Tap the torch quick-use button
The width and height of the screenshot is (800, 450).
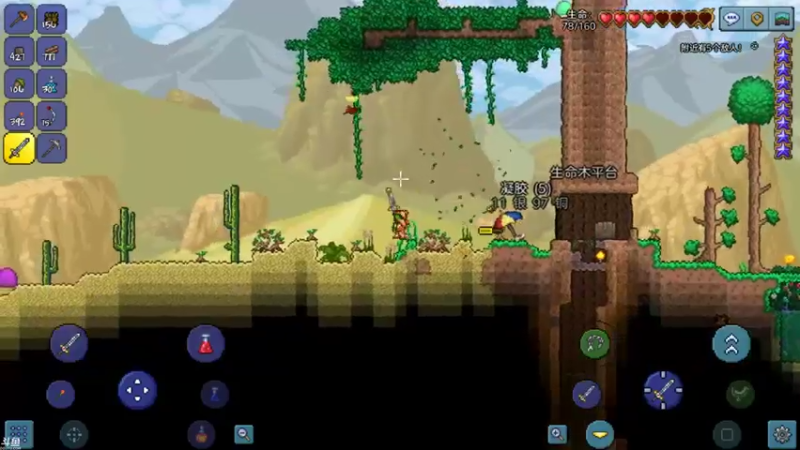click(61, 393)
